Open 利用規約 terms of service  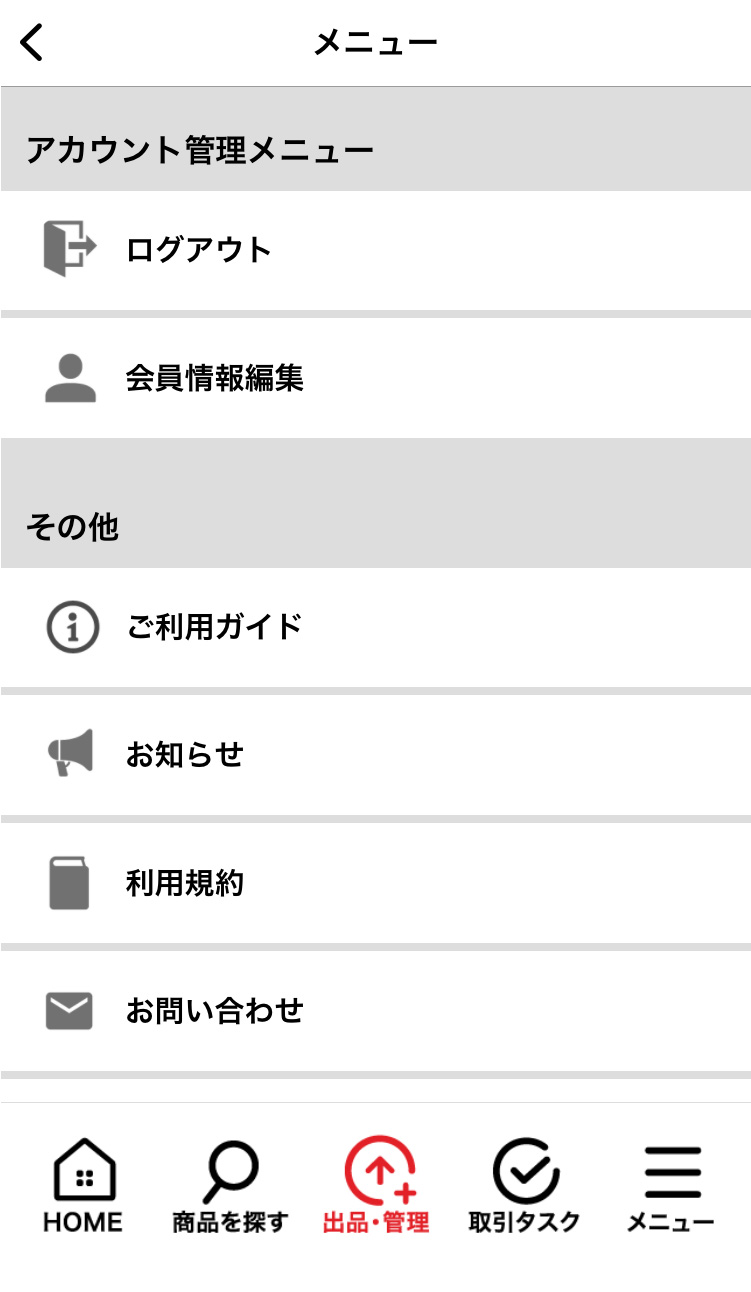tap(185, 883)
